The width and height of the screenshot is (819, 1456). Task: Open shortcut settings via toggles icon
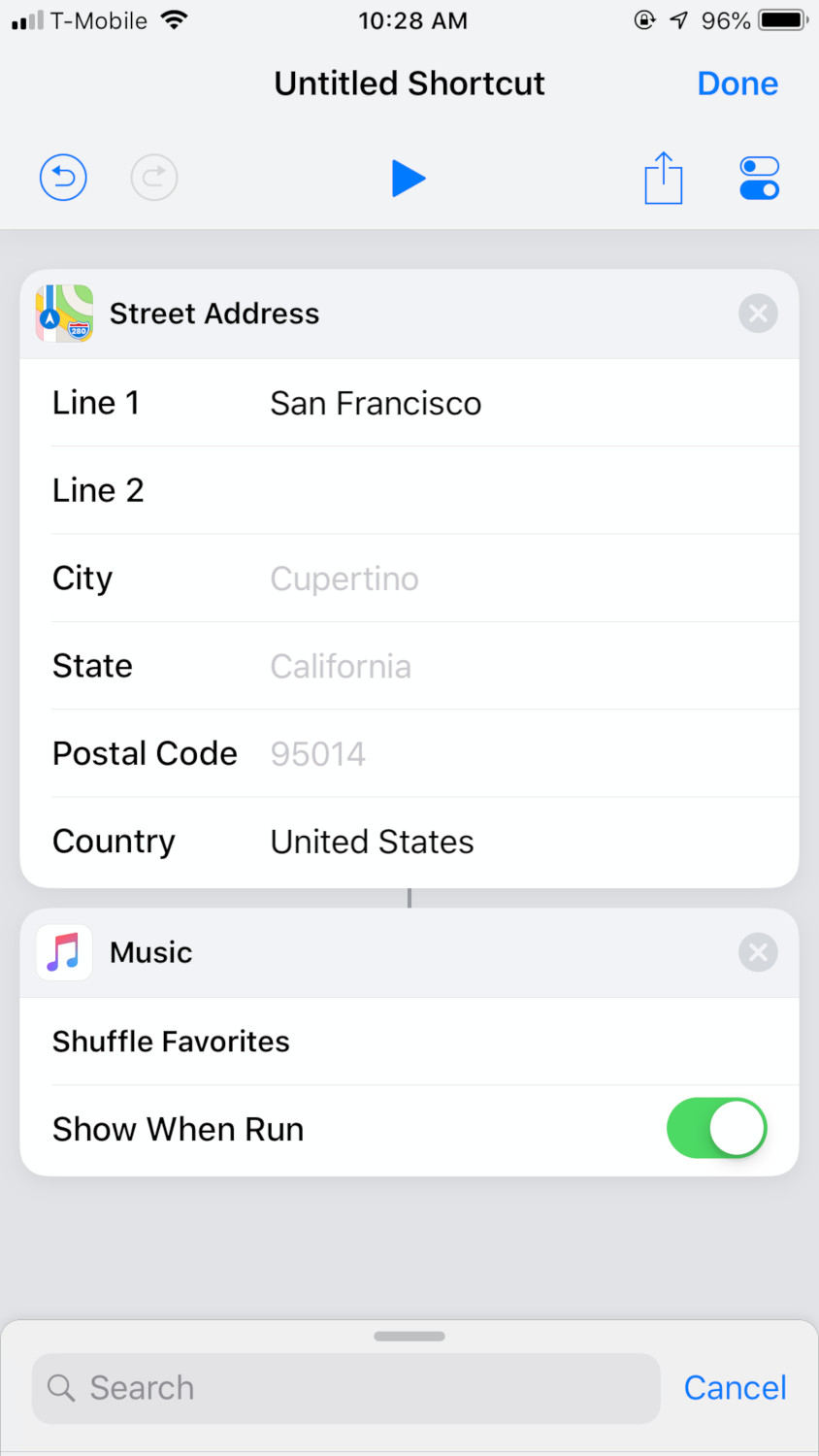point(760,178)
